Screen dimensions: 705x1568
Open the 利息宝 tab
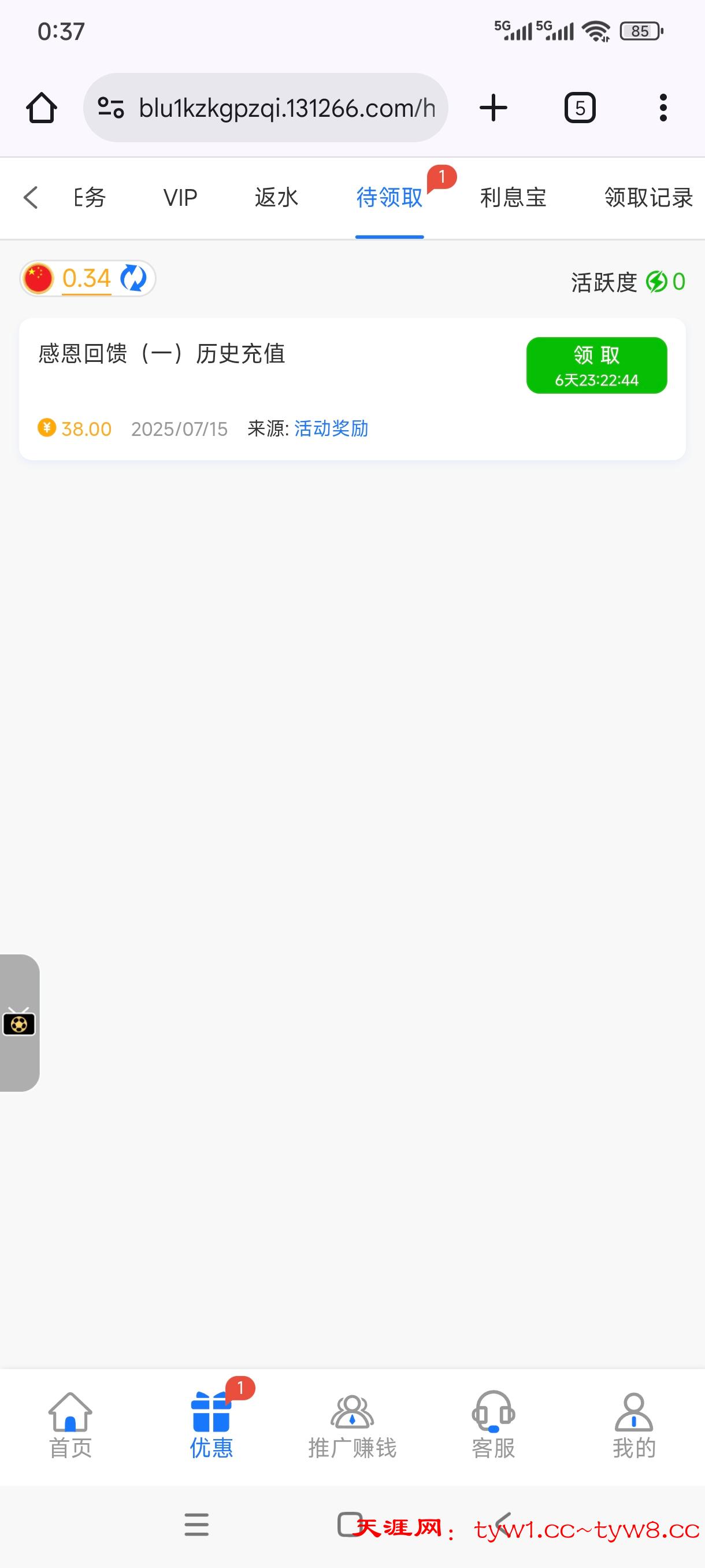[513, 198]
